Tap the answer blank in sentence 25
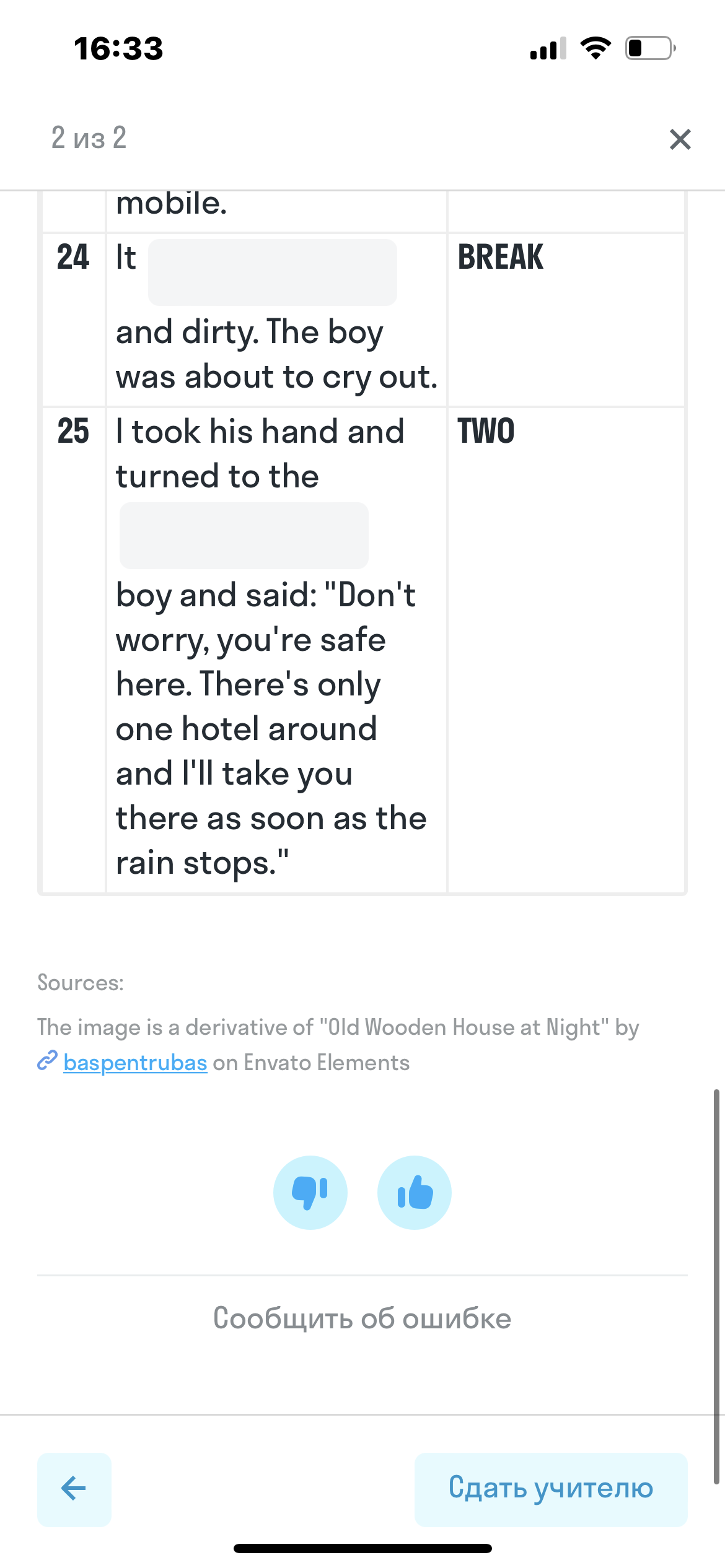This screenshot has width=725, height=1568. pyautogui.click(x=244, y=536)
